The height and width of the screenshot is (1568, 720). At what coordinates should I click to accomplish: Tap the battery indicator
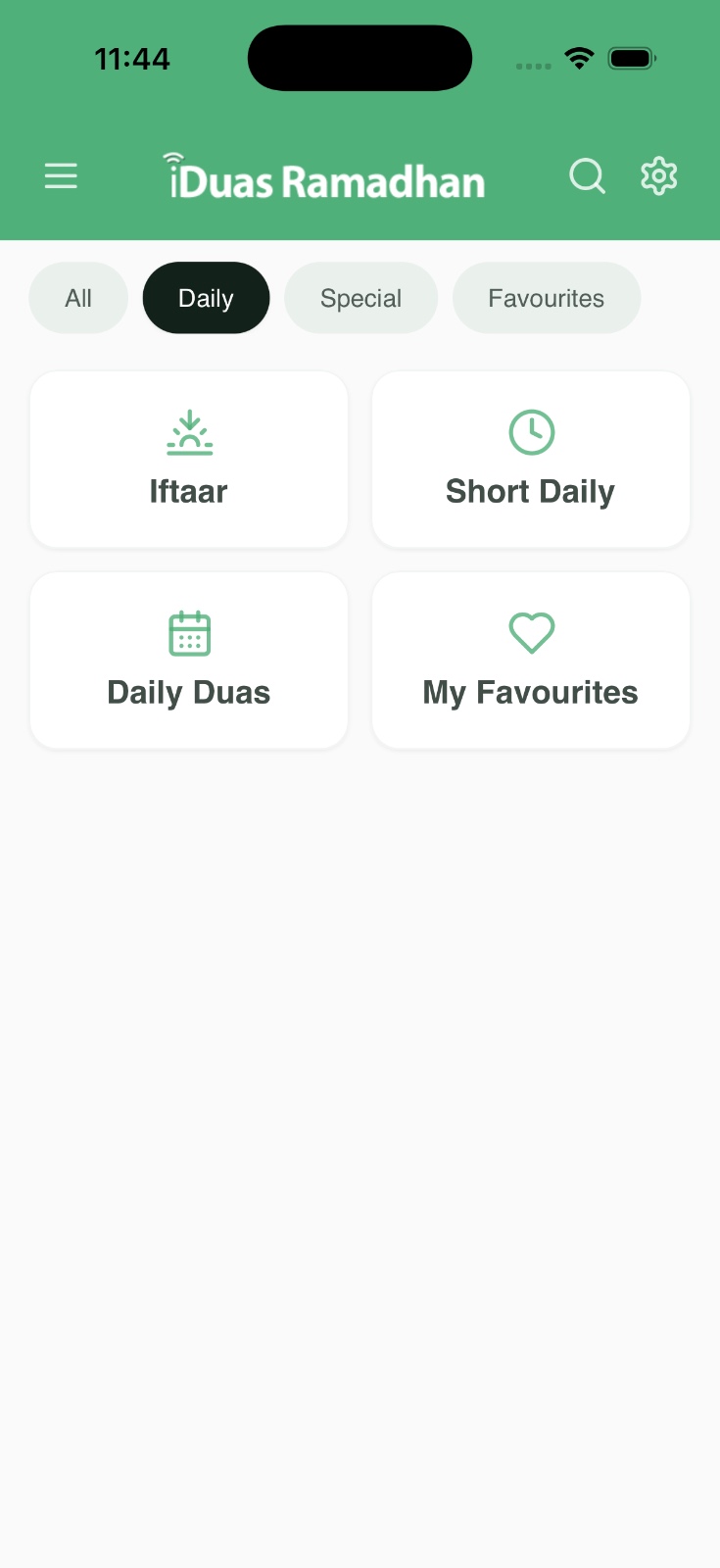[631, 58]
